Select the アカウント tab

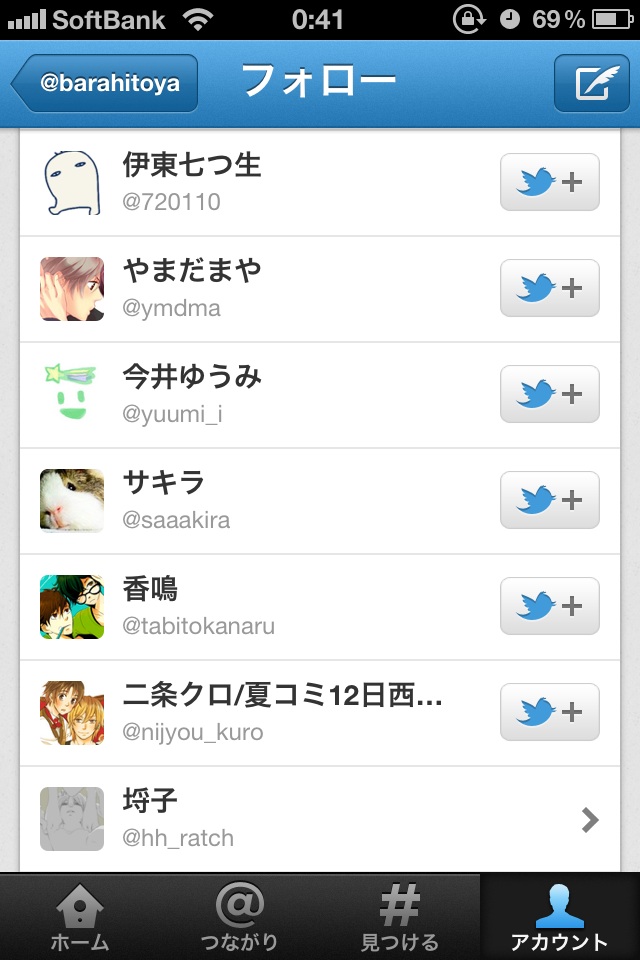(559, 917)
